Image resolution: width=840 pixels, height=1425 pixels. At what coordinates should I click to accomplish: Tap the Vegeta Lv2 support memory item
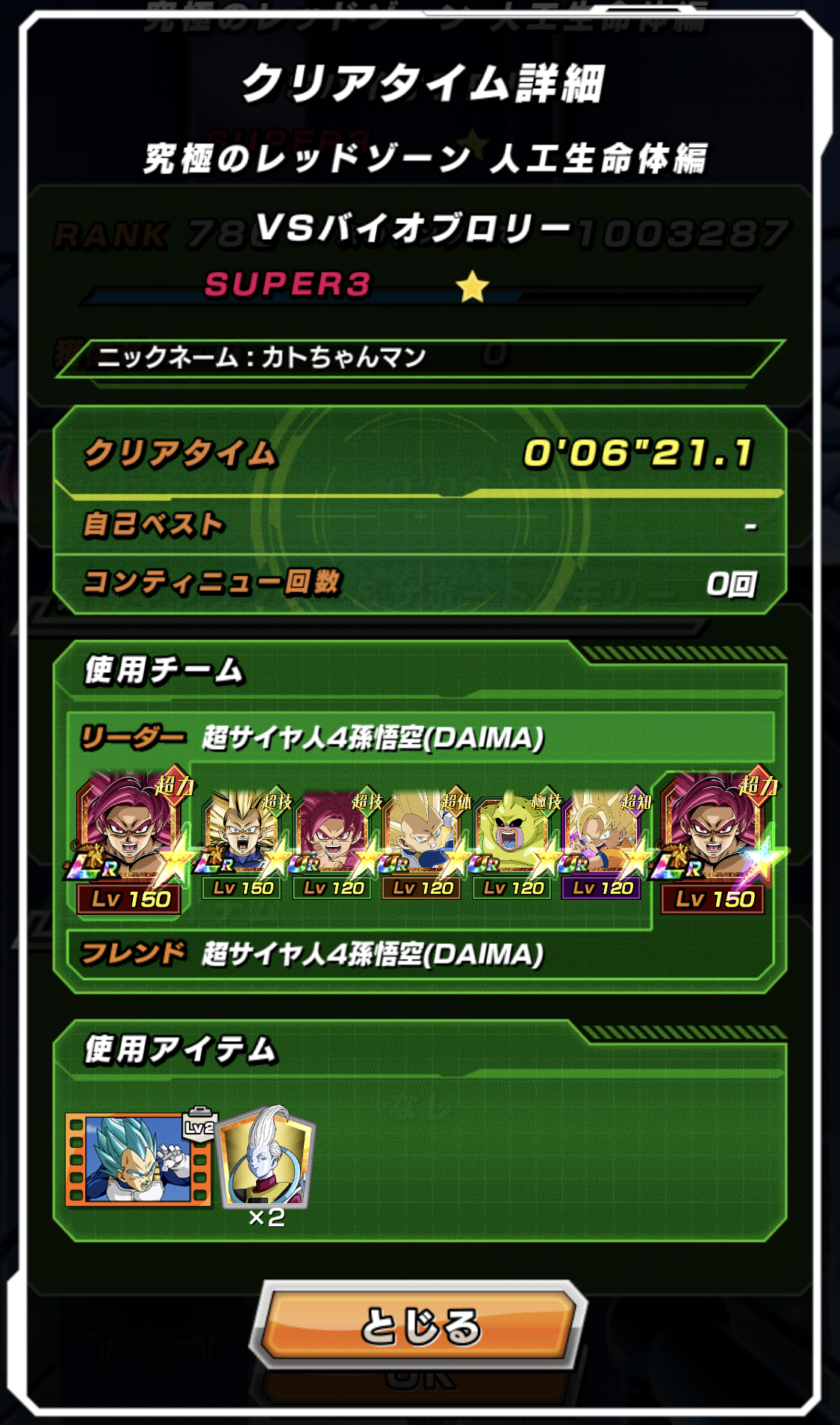[x=139, y=1159]
